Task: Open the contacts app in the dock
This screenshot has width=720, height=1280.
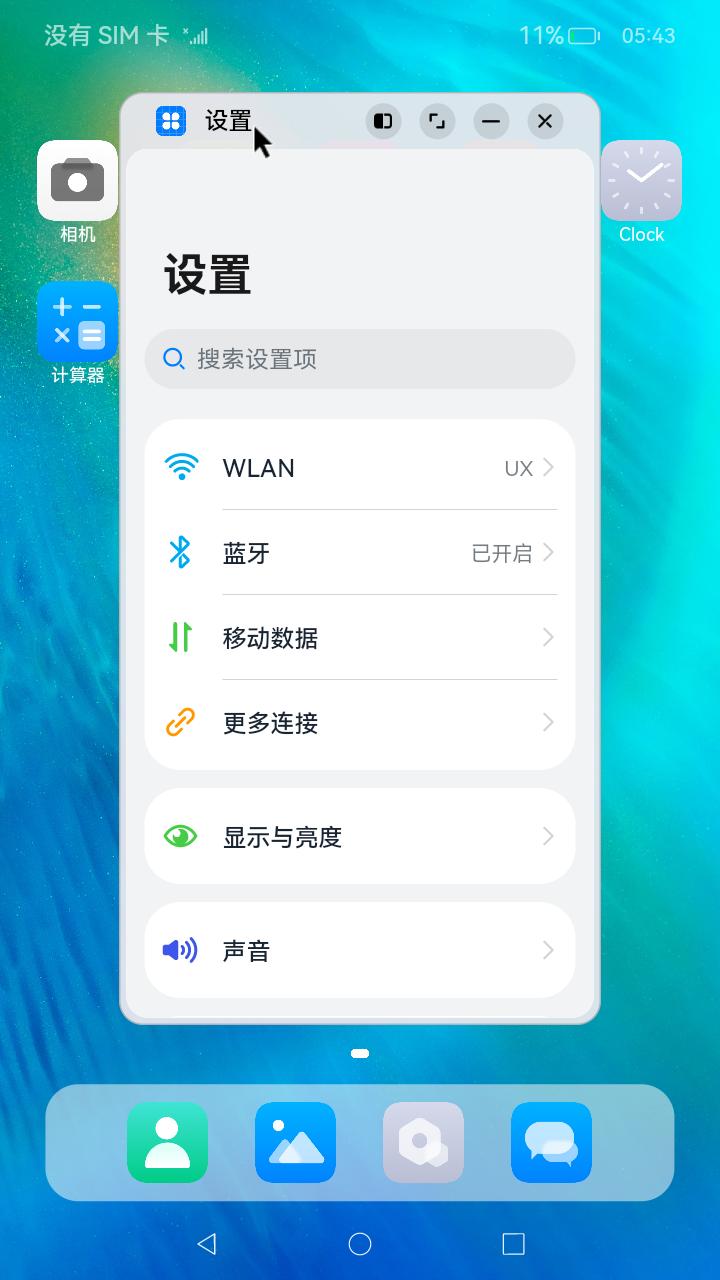Action: pos(168,1142)
